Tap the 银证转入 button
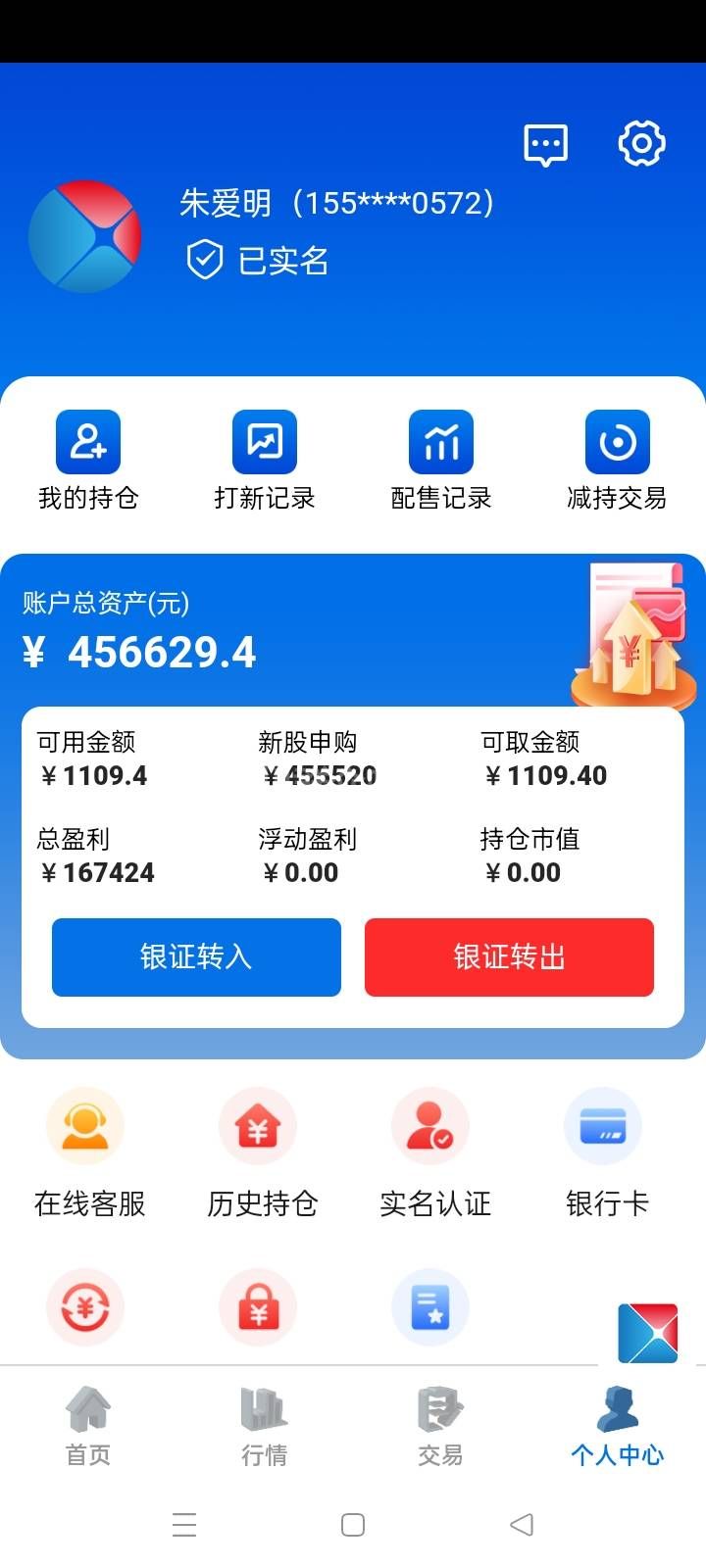The image size is (706, 1568). coord(196,957)
